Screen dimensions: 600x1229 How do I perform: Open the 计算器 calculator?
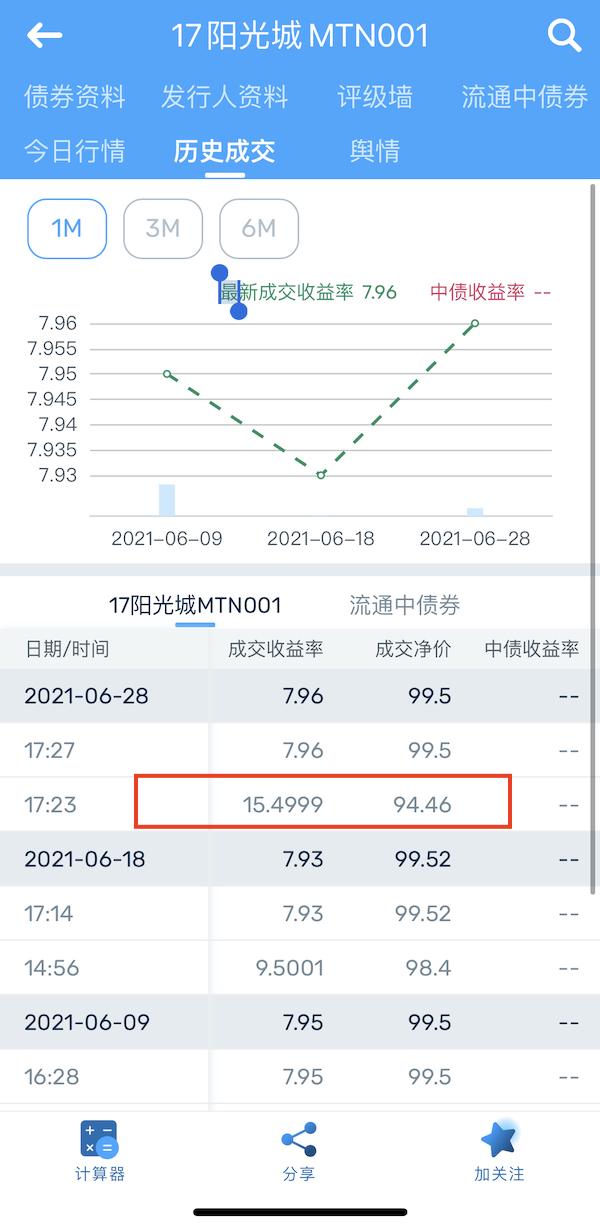click(x=100, y=1151)
